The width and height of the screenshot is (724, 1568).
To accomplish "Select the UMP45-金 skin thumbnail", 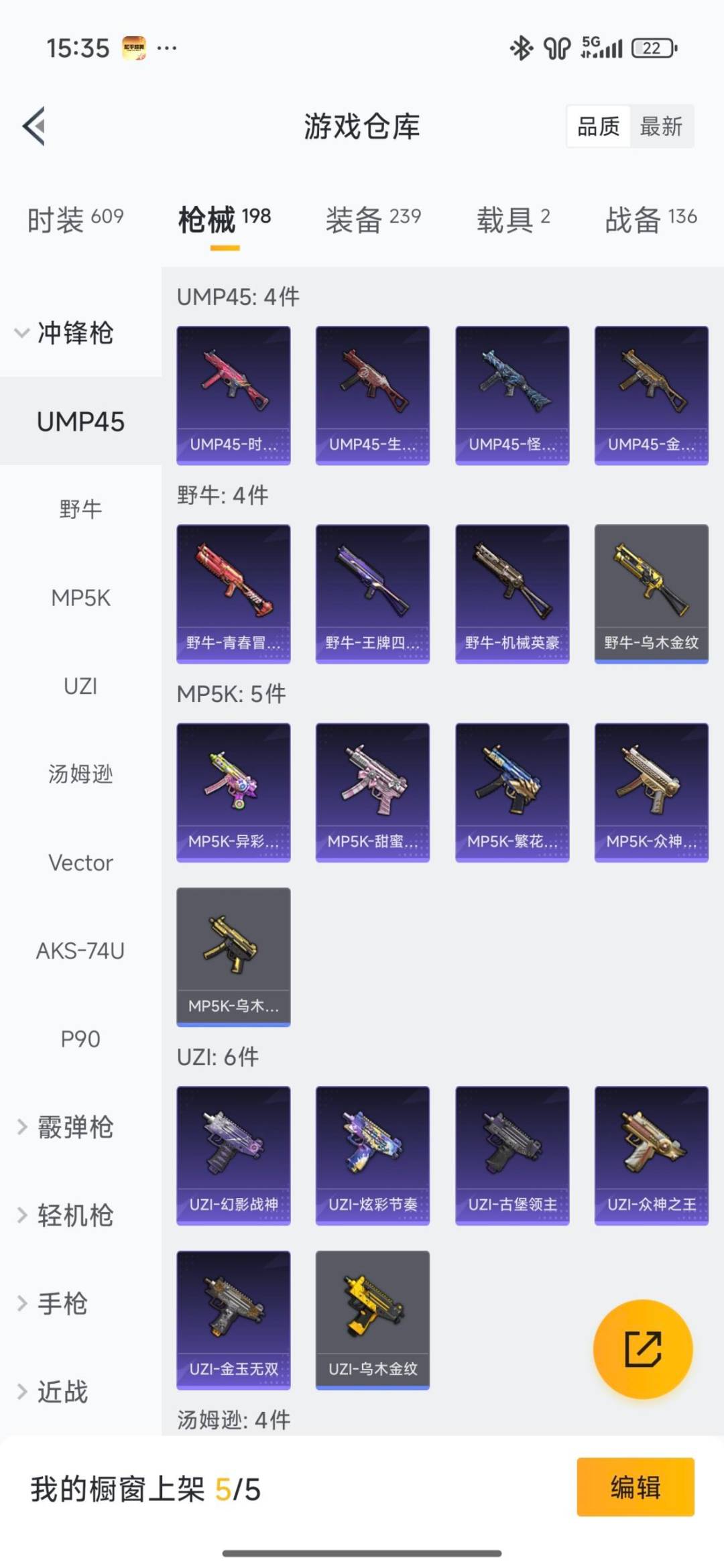I will pos(651,394).
